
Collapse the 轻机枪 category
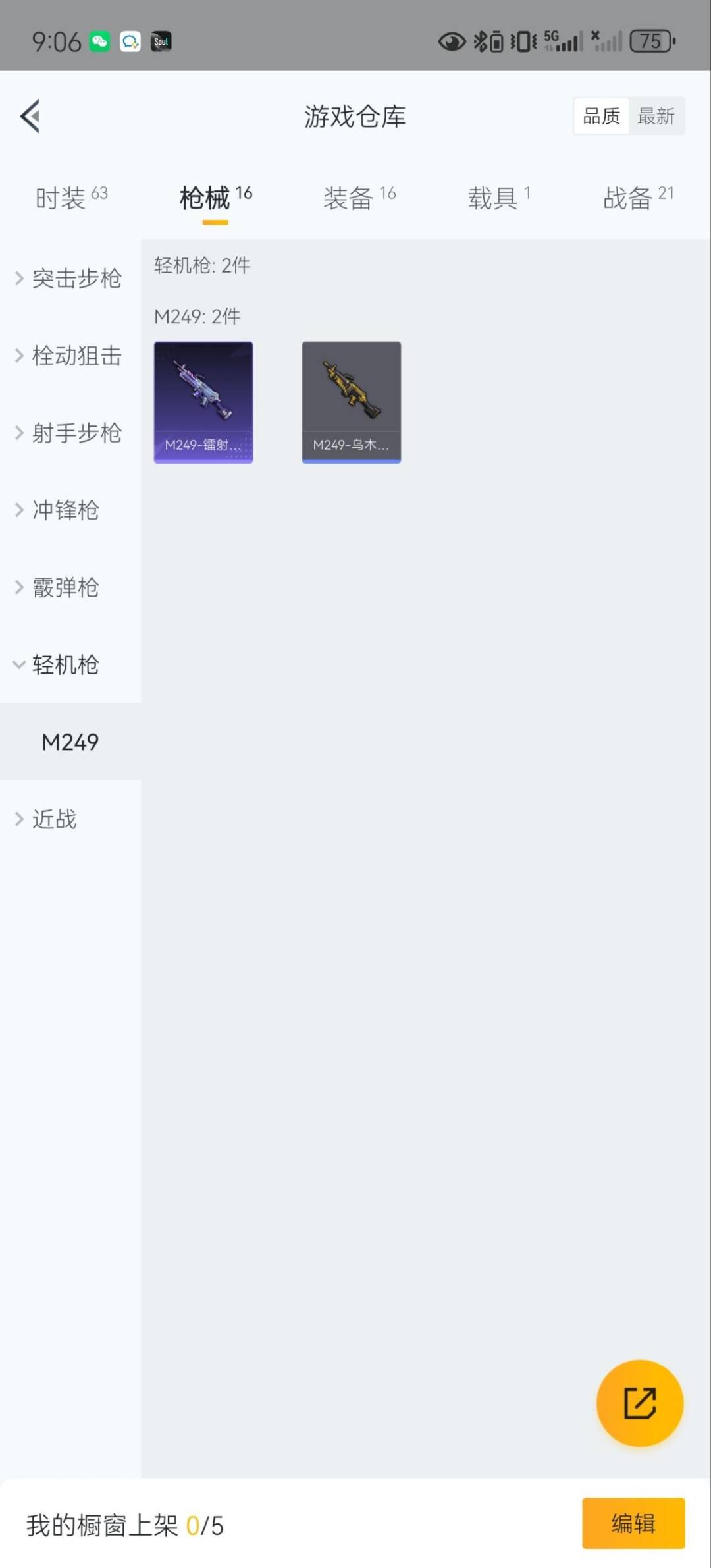coord(59,664)
